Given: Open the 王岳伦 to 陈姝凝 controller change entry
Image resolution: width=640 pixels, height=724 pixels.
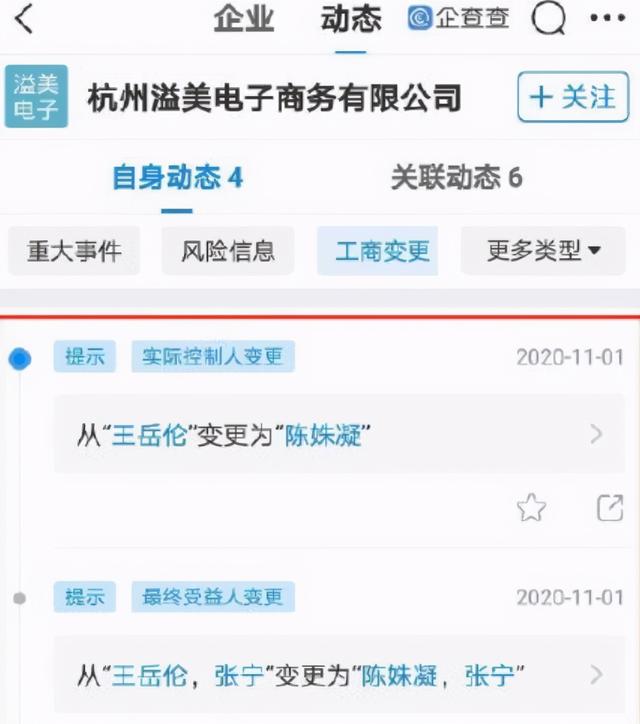Looking at the screenshot, I should [330, 434].
